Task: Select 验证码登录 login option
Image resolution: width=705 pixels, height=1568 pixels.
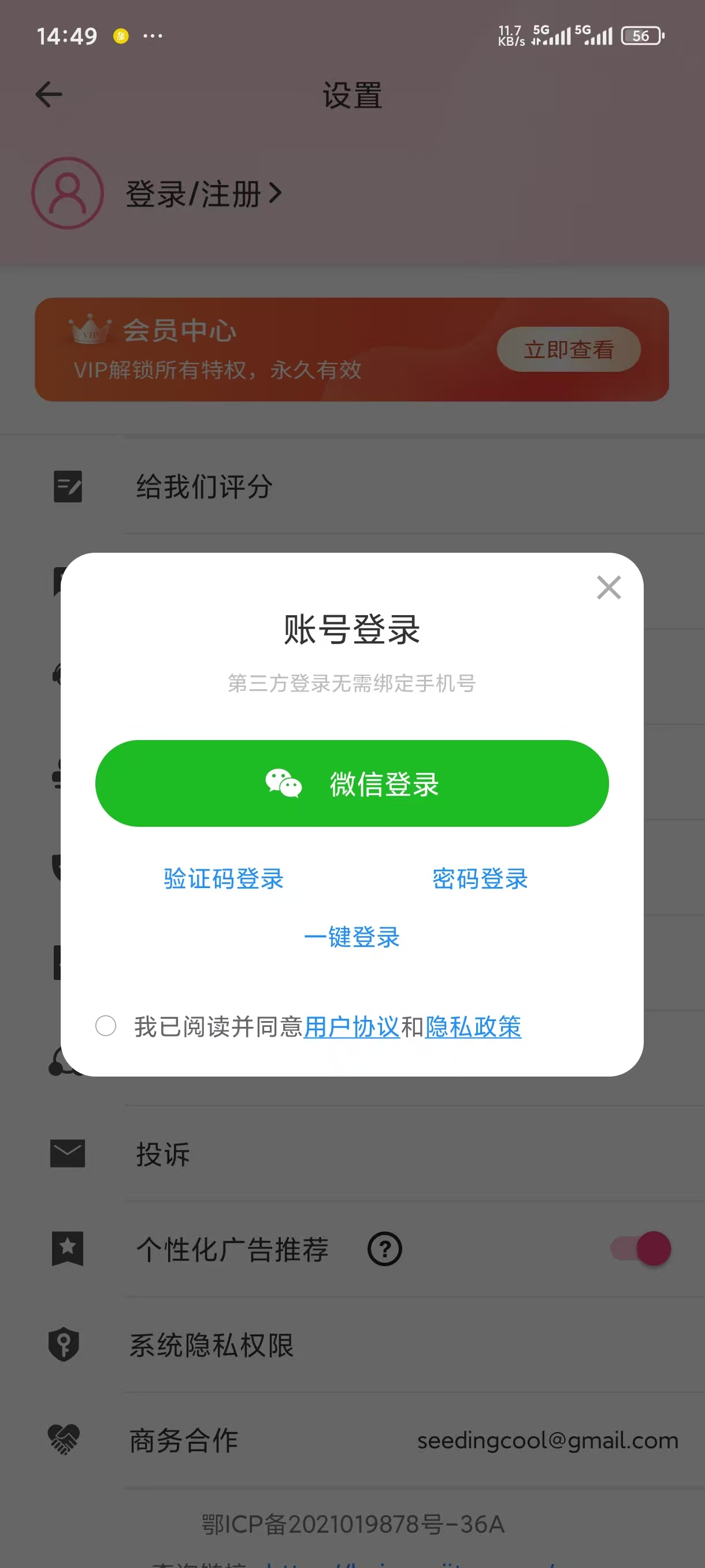Action: [224, 878]
